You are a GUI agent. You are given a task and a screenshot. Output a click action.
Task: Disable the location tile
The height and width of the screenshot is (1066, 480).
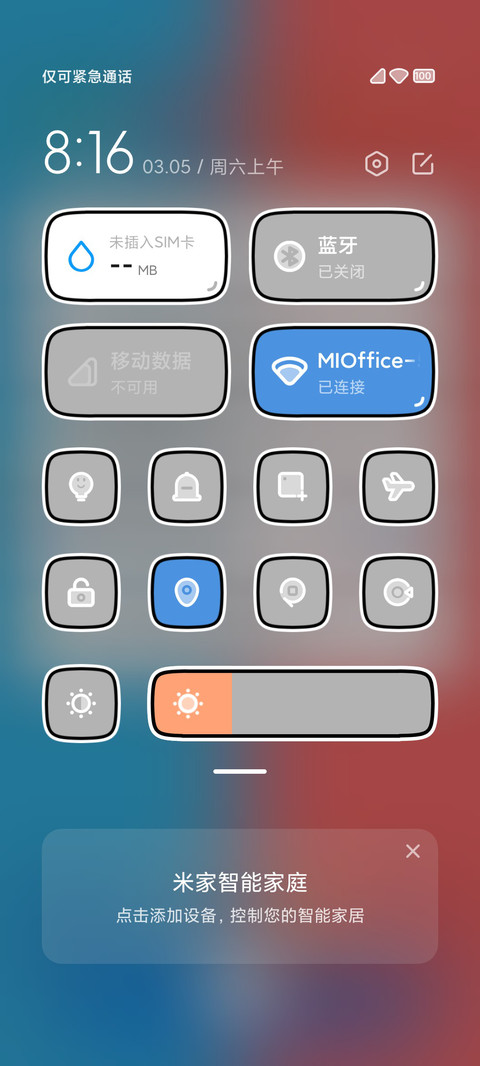187,593
